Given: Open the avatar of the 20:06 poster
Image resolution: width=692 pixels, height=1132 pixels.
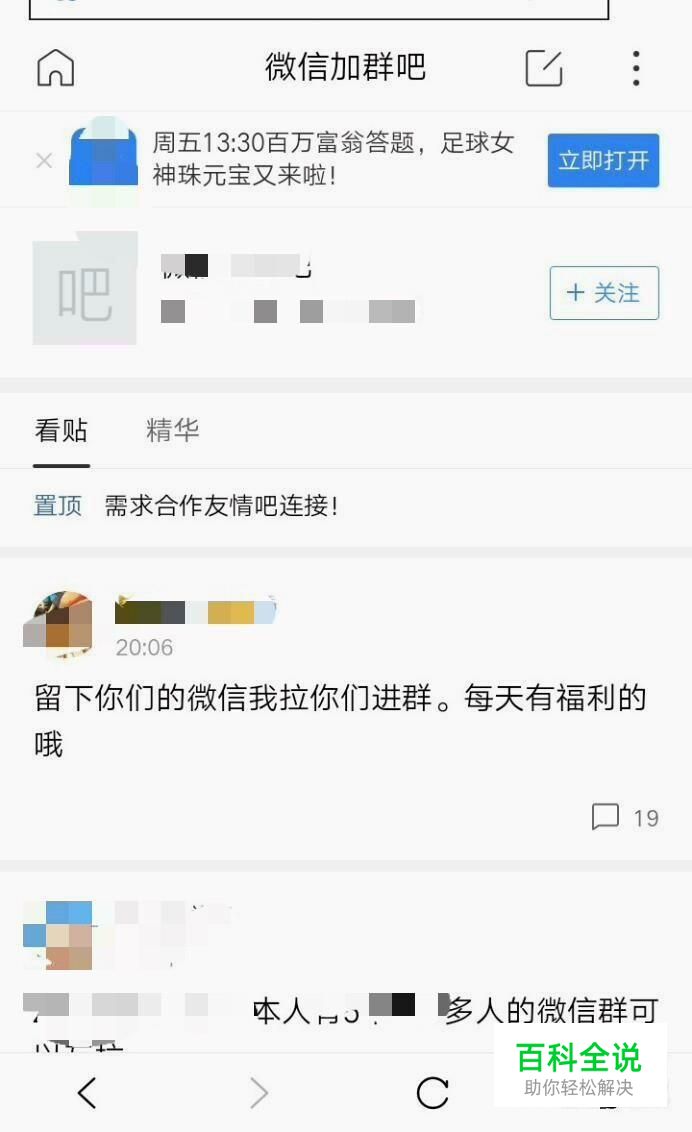Looking at the screenshot, I should (x=58, y=625).
